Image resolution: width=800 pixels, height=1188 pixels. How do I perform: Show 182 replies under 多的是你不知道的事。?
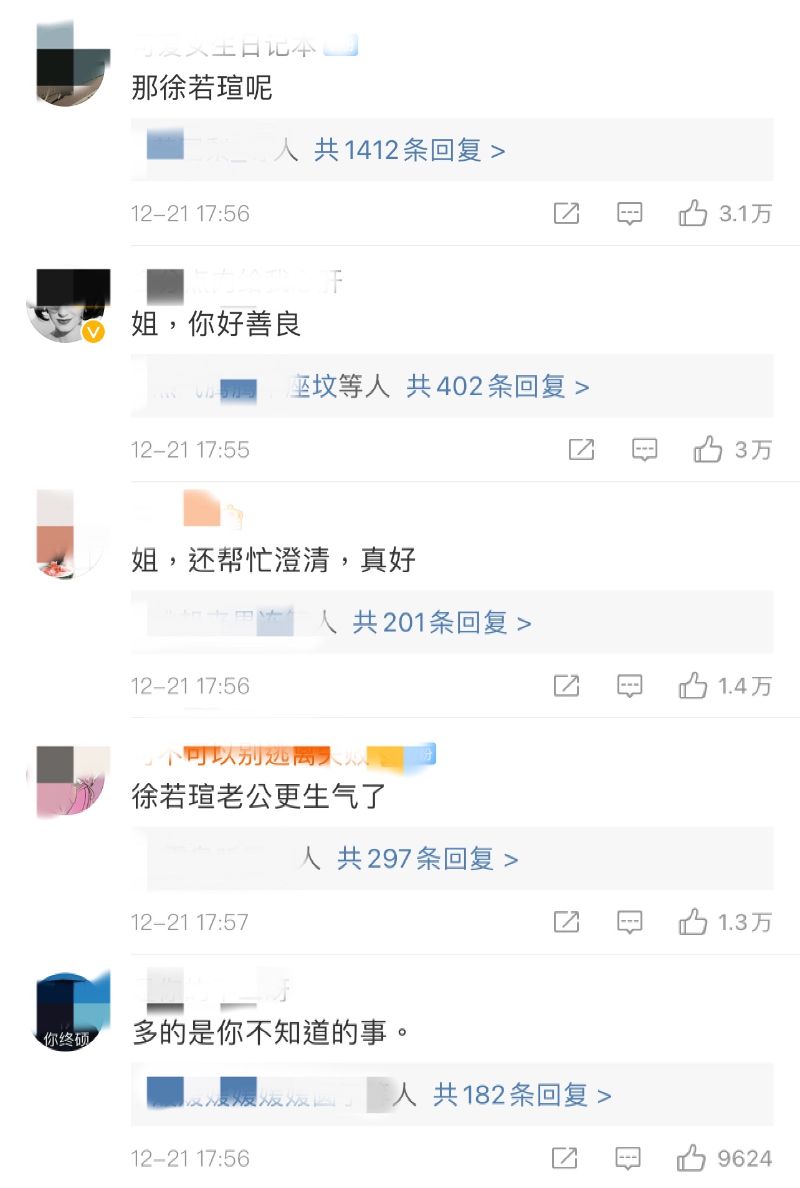click(521, 1095)
